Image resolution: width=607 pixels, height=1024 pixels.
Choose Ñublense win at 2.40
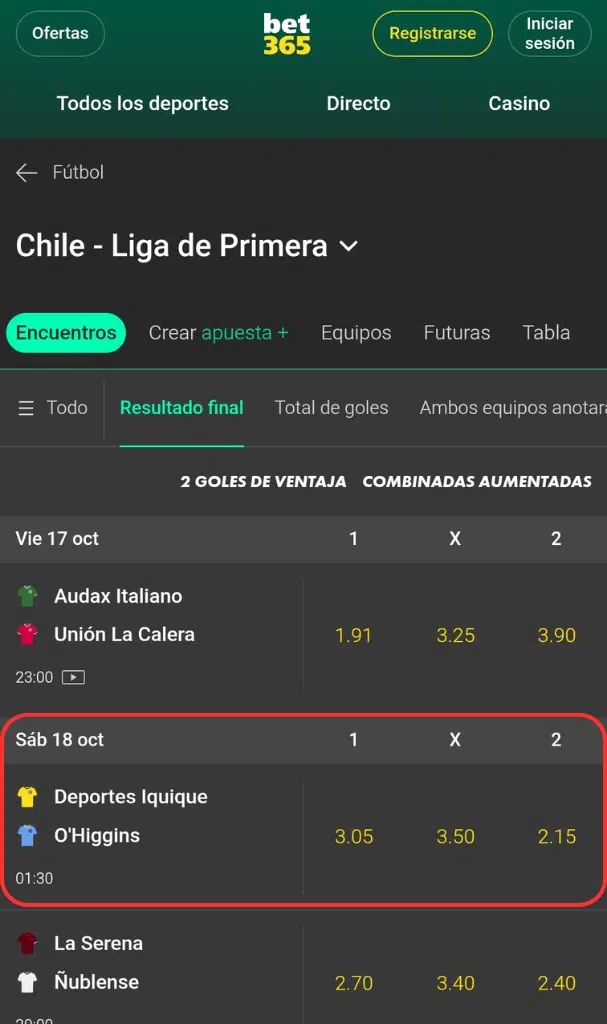(556, 983)
